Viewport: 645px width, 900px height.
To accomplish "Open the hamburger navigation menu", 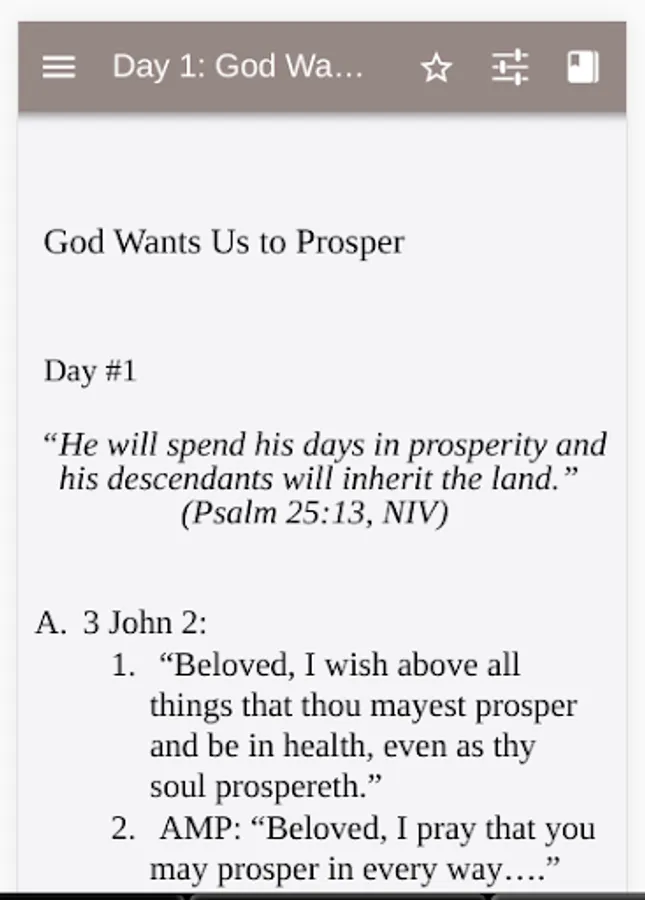I will click(59, 67).
